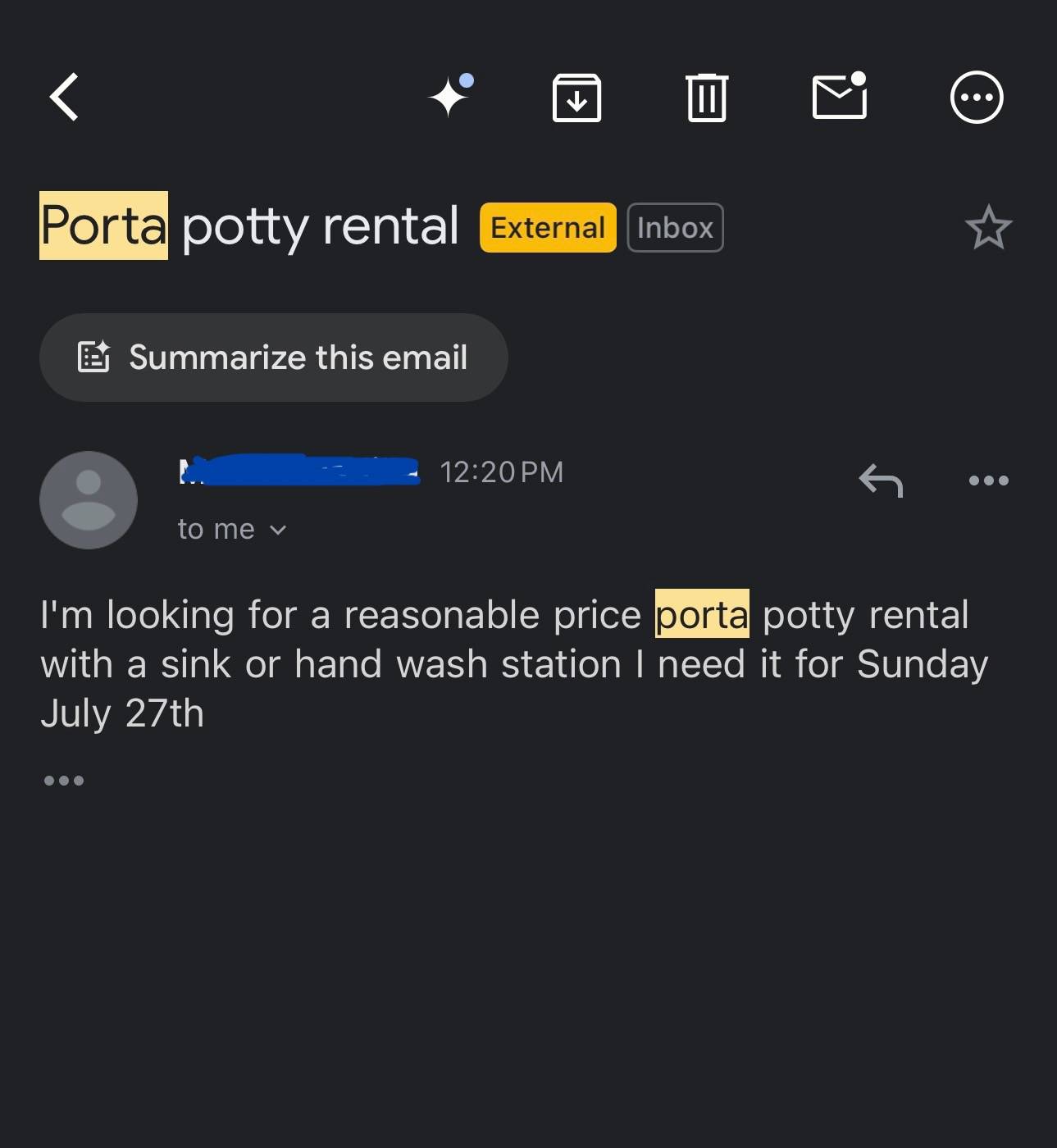Expand the 'to me' recipient details
The height and width of the screenshot is (1148, 1057).
point(232,530)
